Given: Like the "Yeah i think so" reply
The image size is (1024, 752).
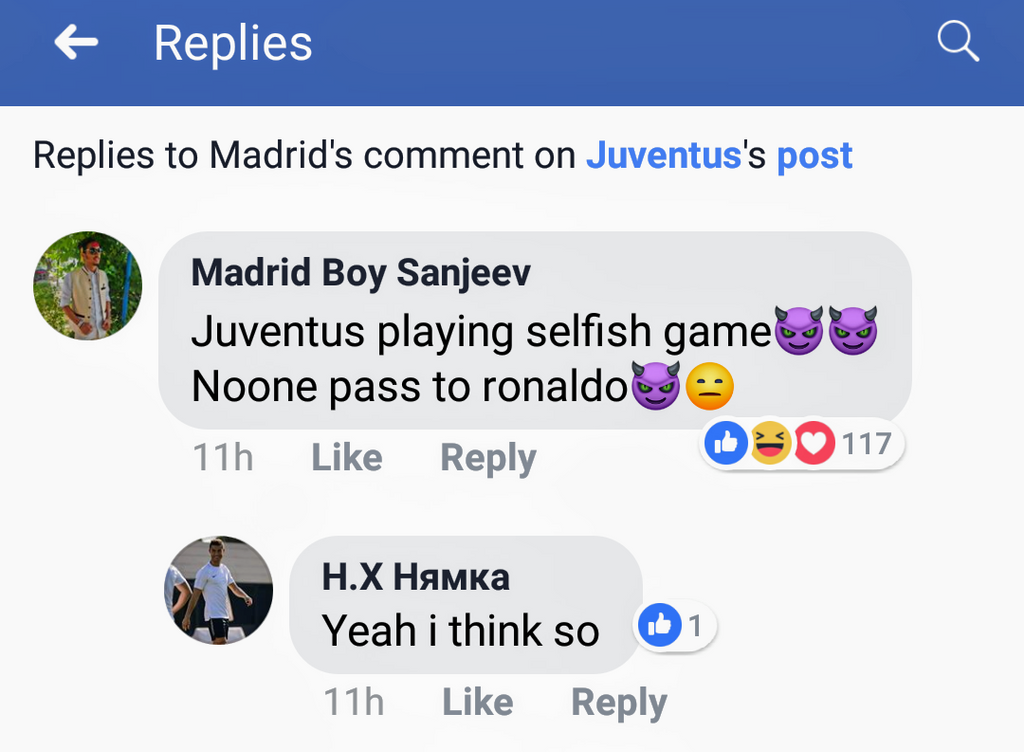Looking at the screenshot, I should pyautogui.click(x=477, y=702).
